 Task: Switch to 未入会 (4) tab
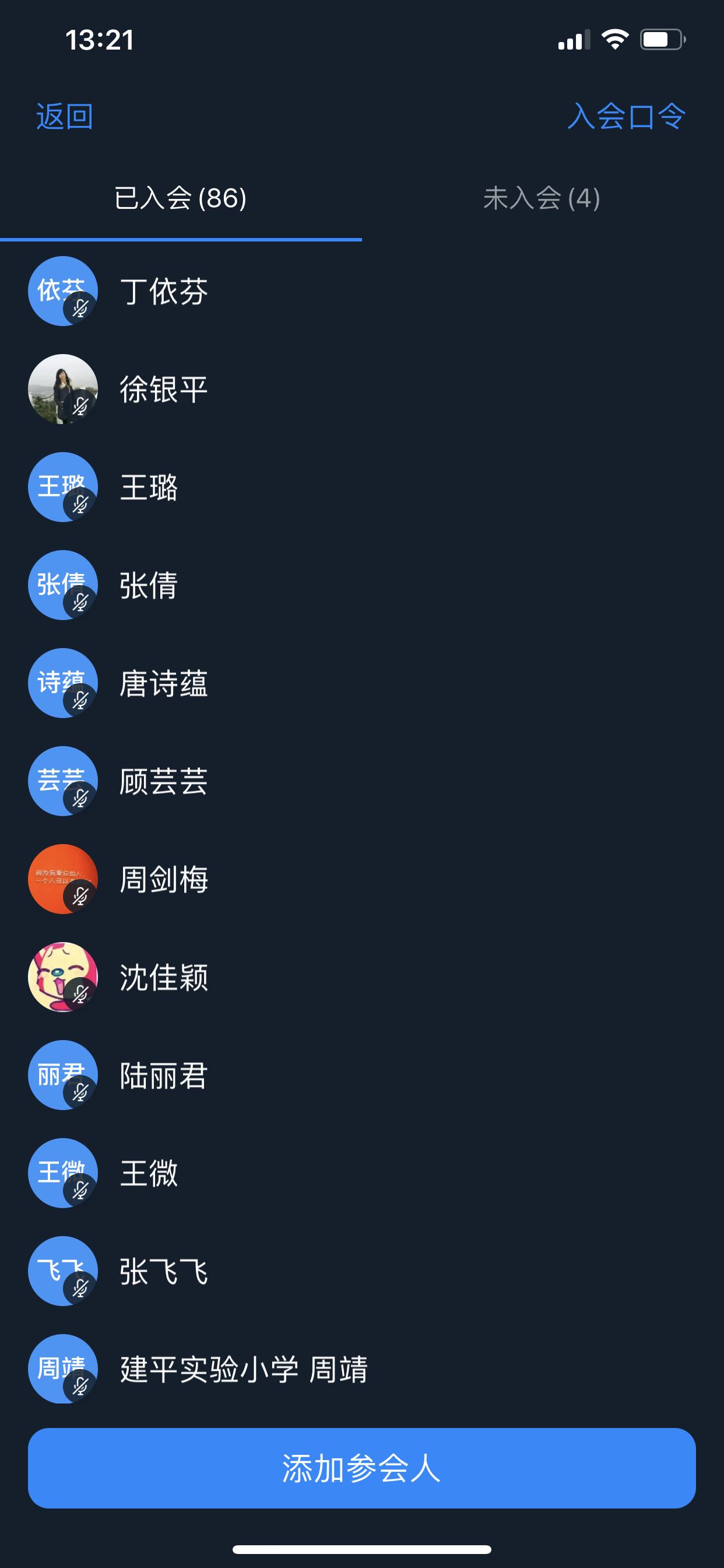[542, 198]
